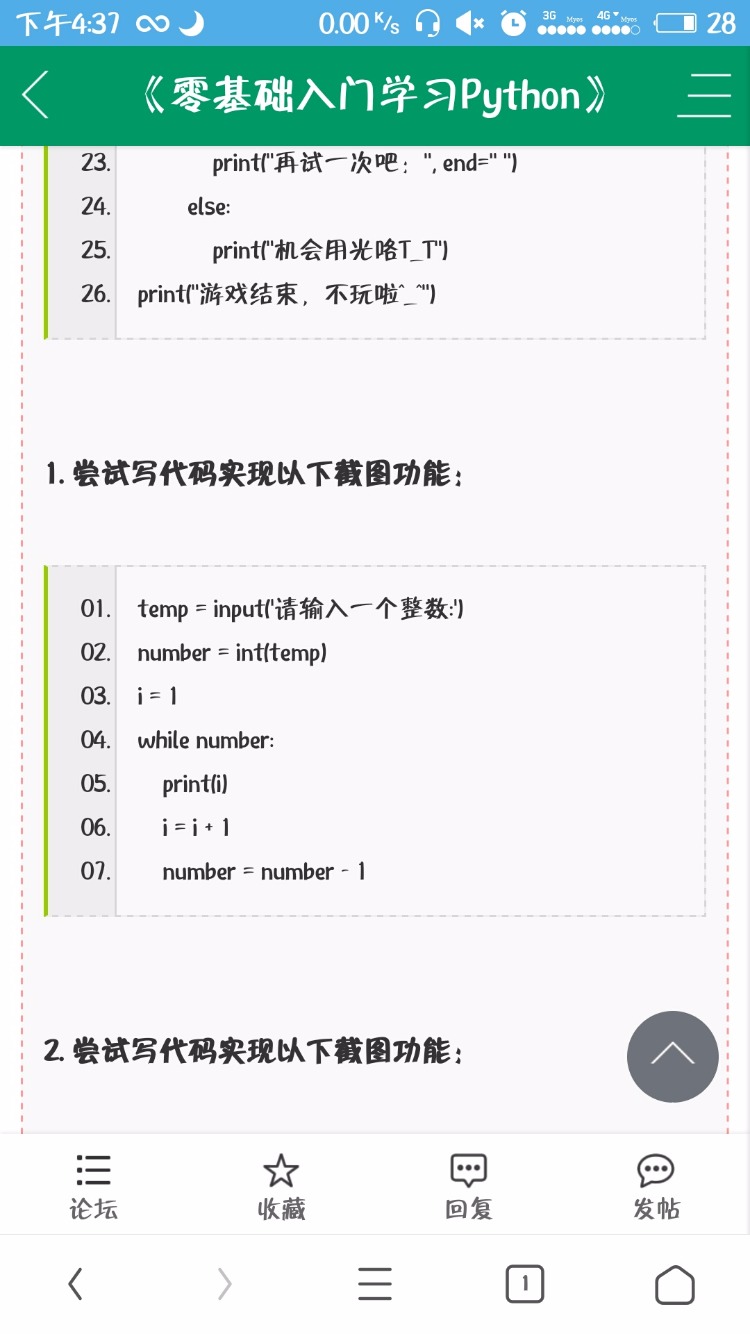Open the browser menu button
This screenshot has width=750, height=1334.
pos(375,1284)
